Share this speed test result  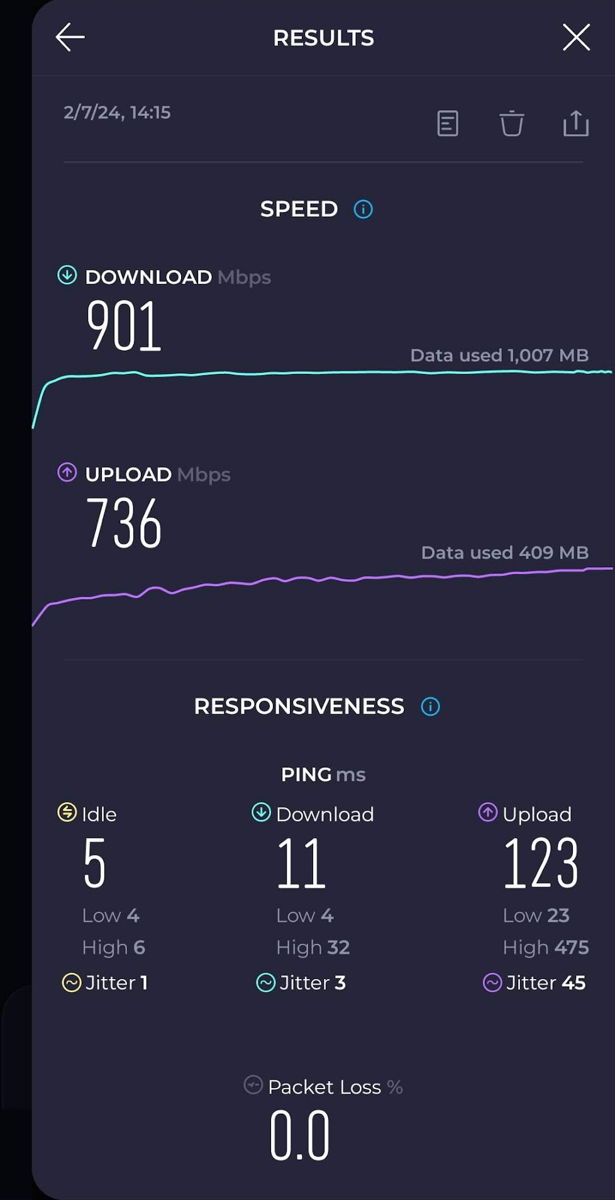576,123
